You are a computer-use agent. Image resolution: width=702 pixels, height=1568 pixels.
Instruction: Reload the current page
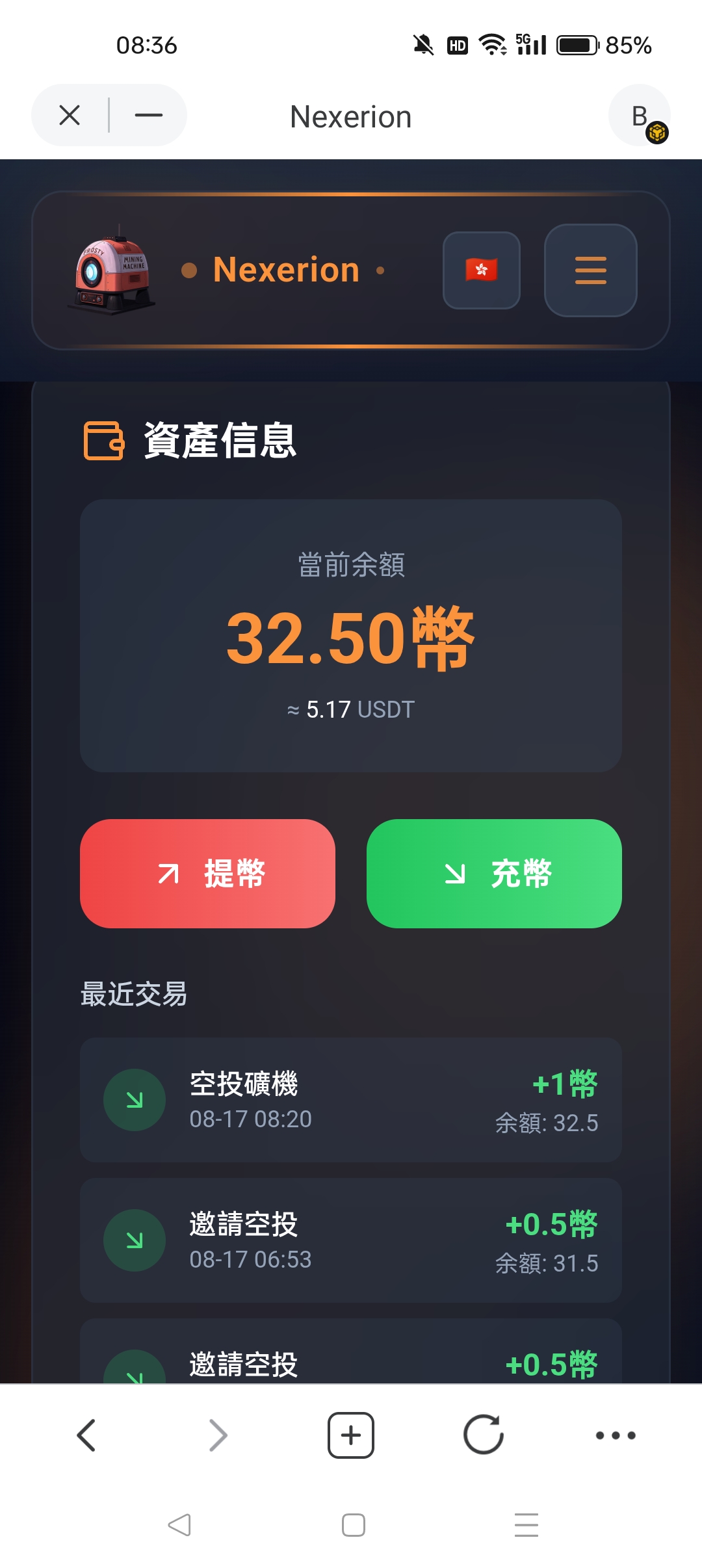pos(484,1435)
